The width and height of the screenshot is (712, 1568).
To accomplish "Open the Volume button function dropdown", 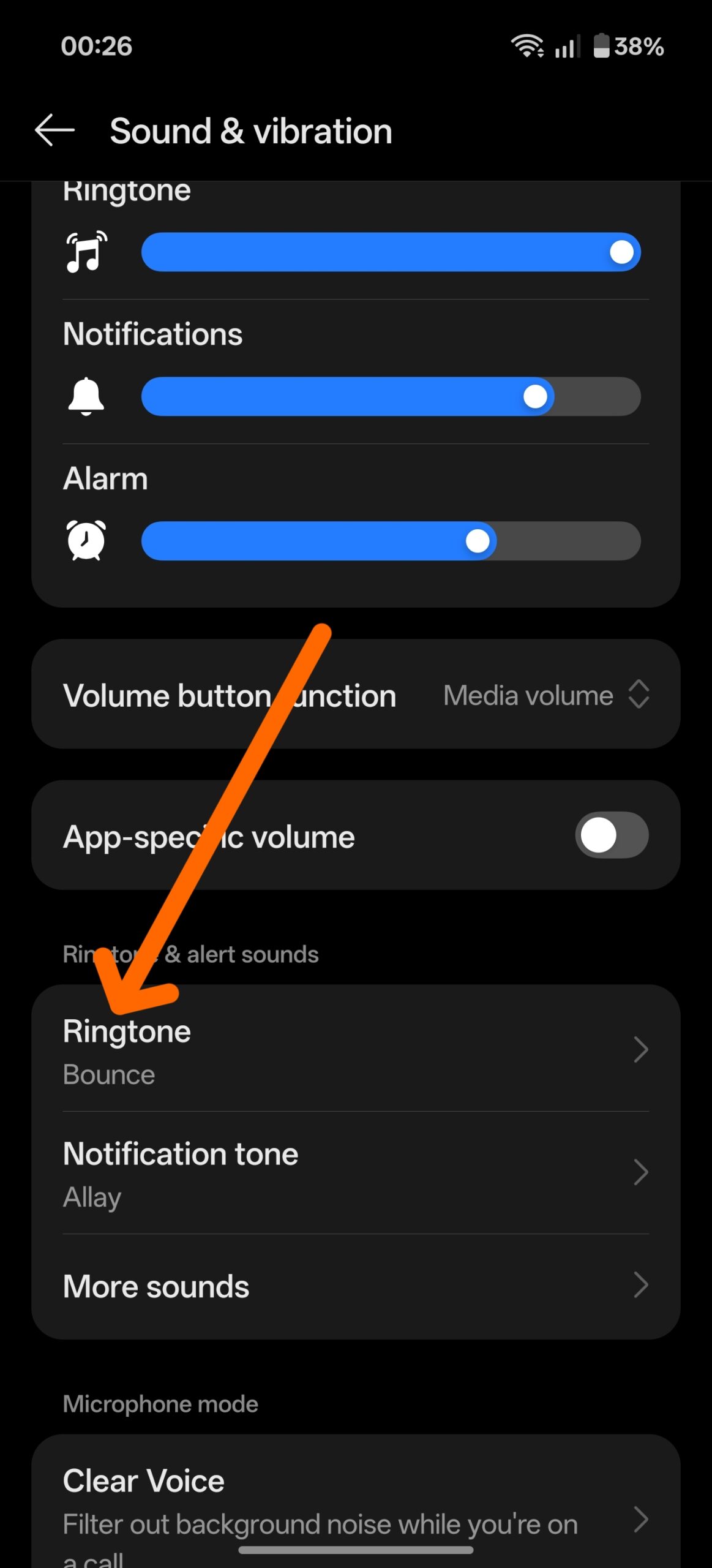I will [x=545, y=695].
